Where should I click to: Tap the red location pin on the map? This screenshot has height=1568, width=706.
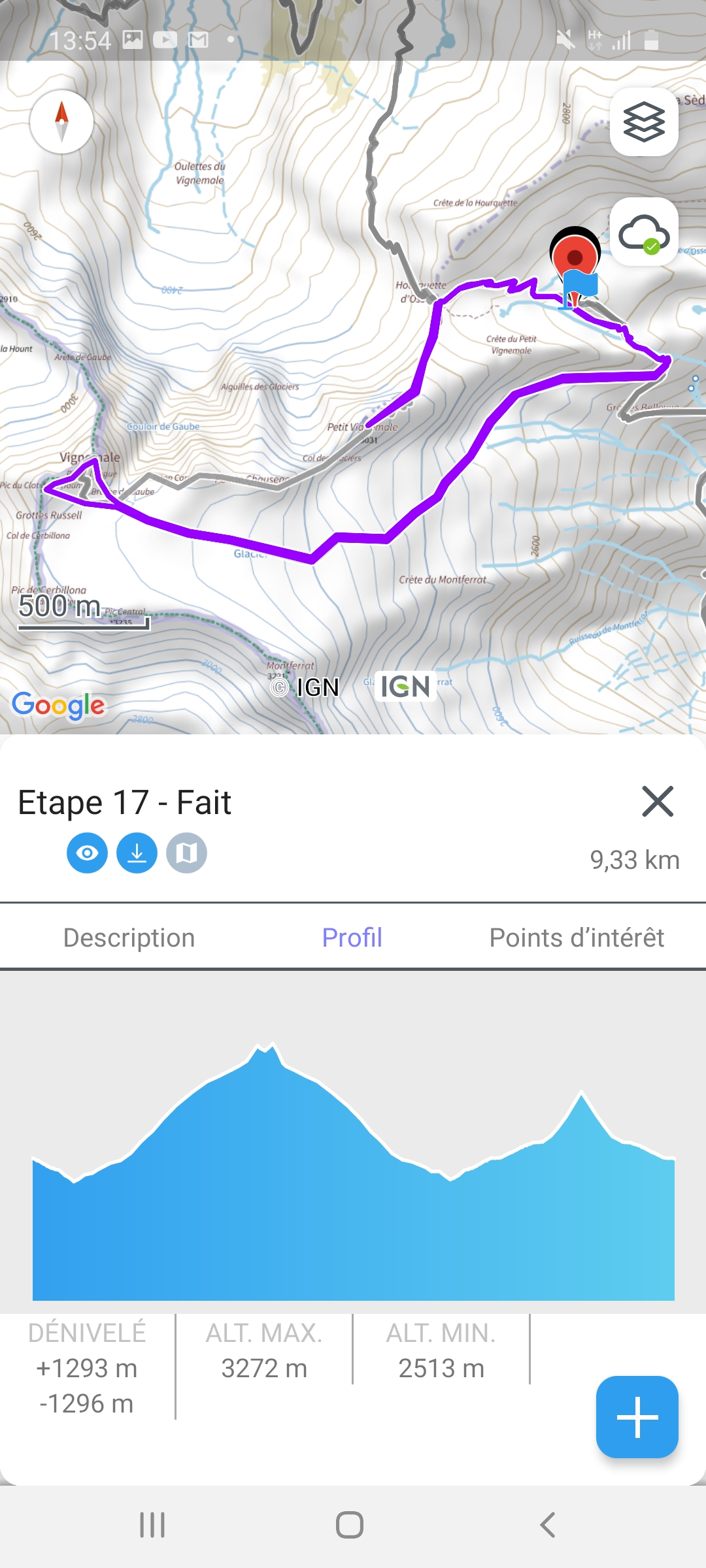575,257
